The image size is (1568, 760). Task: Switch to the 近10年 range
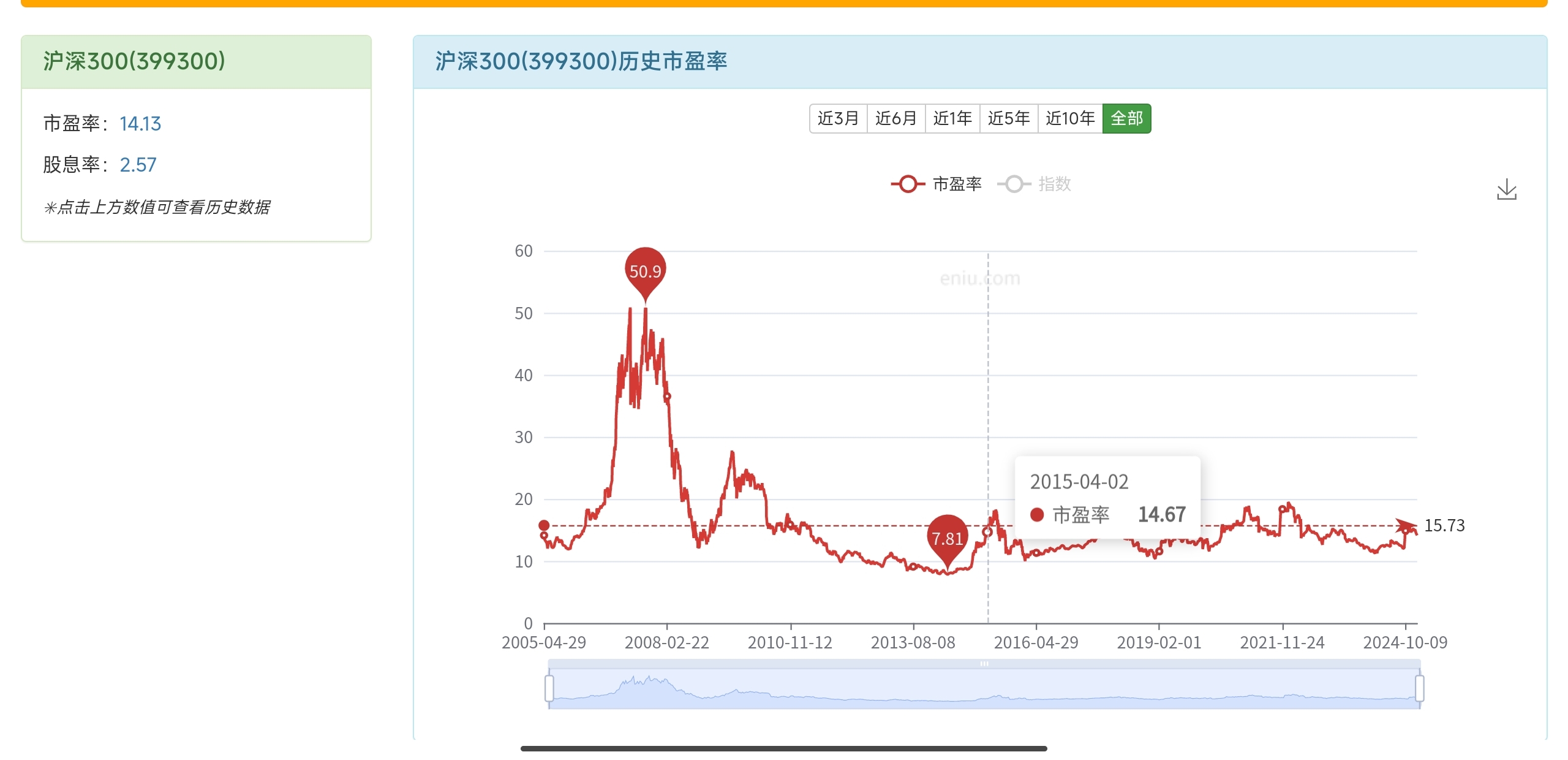[1070, 118]
